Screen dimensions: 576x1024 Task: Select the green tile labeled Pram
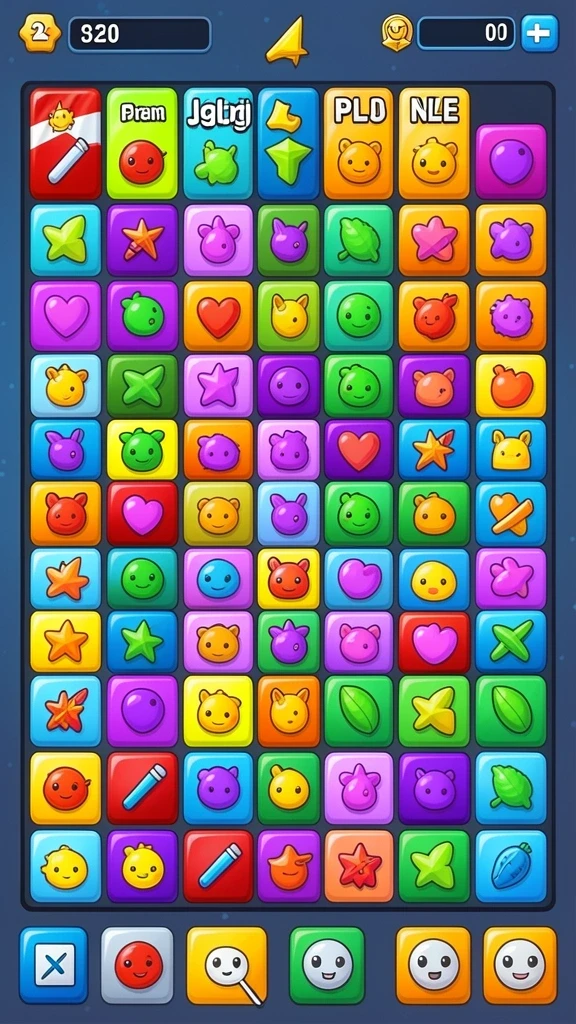click(x=142, y=143)
